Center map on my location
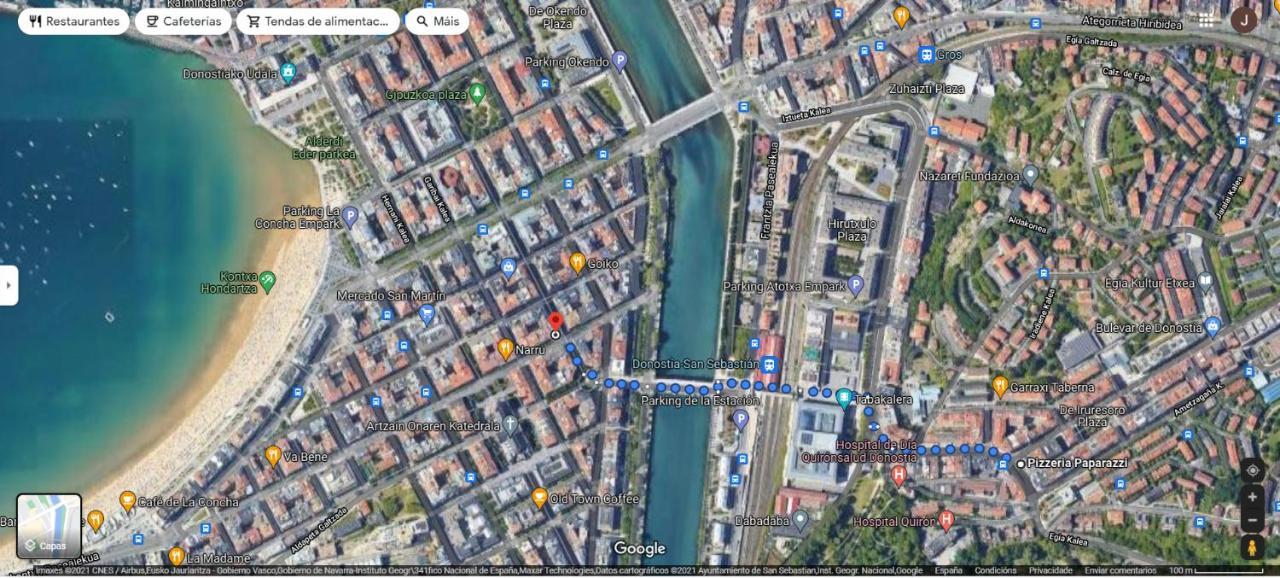The image size is (1280, 578). pyautogui.click(x=1252, y=470)
